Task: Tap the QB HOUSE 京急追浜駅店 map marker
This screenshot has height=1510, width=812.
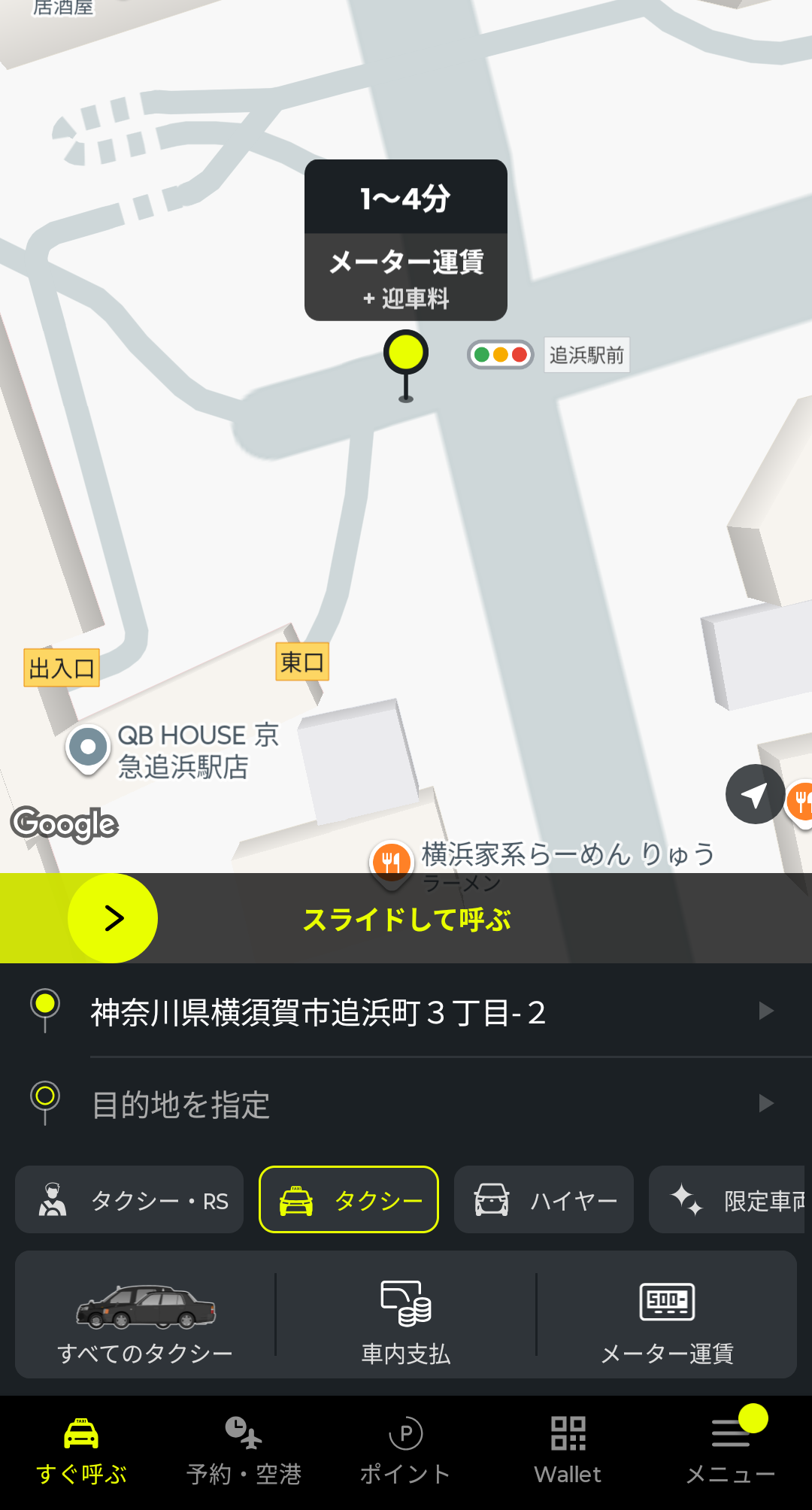Action: coord(89,748)
